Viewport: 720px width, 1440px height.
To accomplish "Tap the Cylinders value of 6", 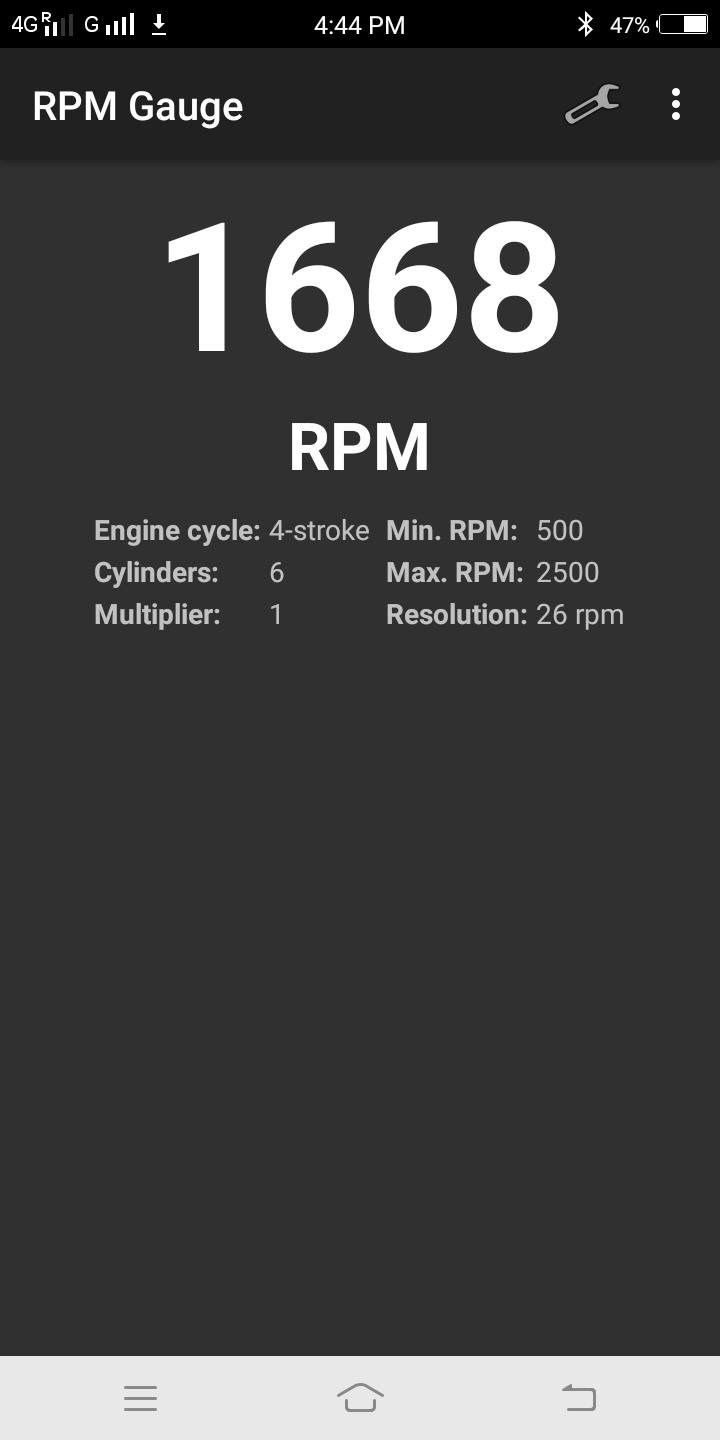I will coord(276,572).
